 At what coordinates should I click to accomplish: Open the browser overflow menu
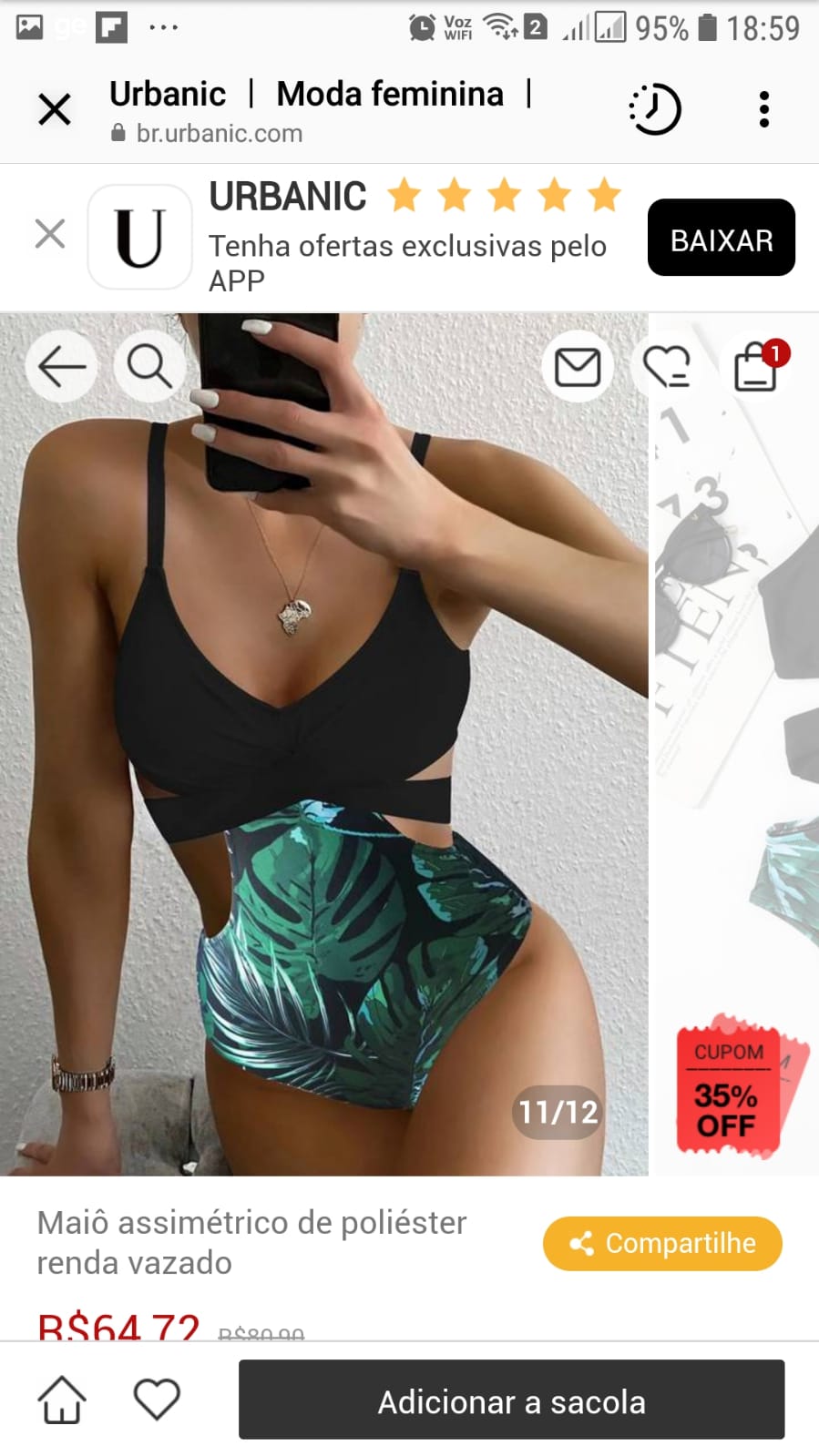(x=763, y=110)
